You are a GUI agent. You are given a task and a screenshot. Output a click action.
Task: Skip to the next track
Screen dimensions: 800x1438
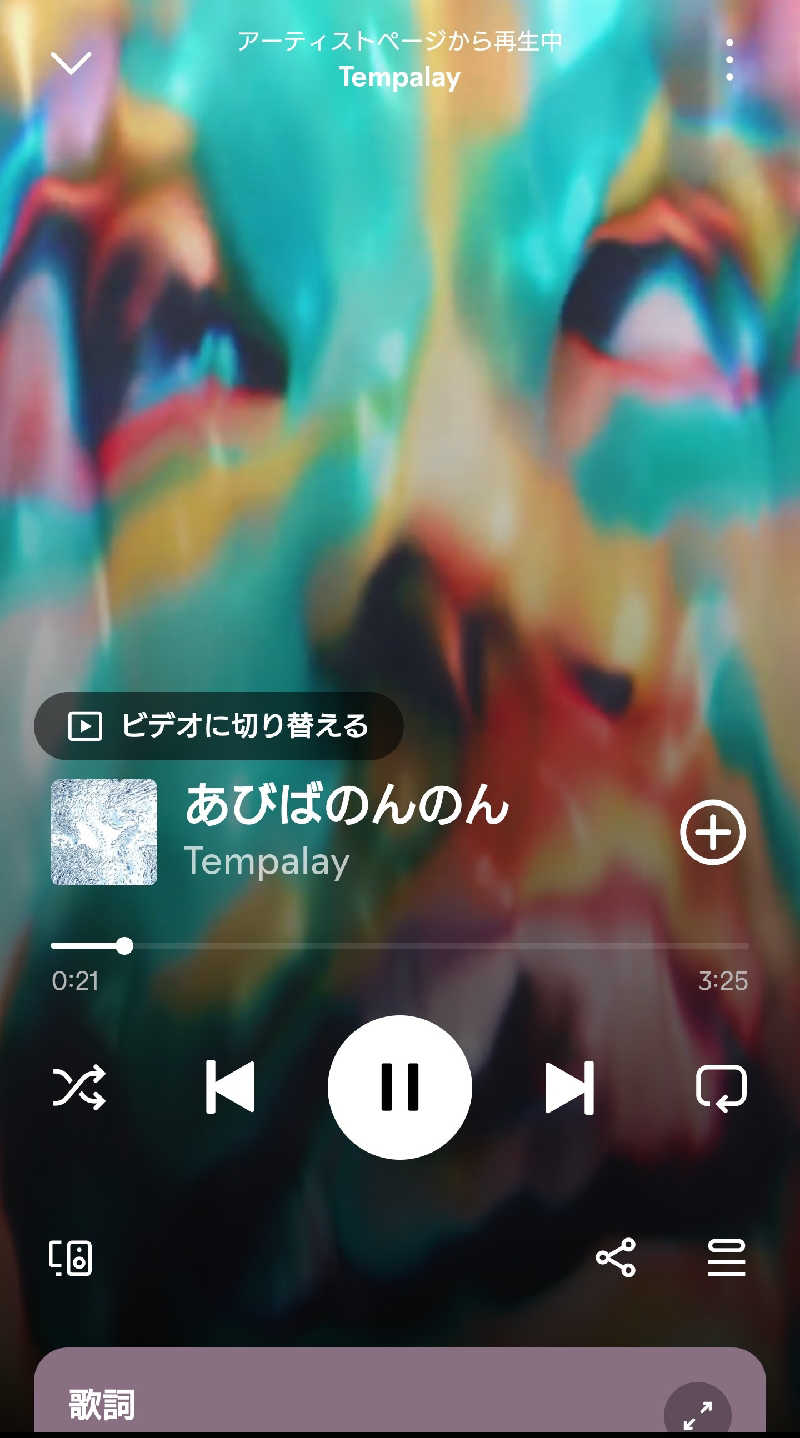pos(570,1089)
